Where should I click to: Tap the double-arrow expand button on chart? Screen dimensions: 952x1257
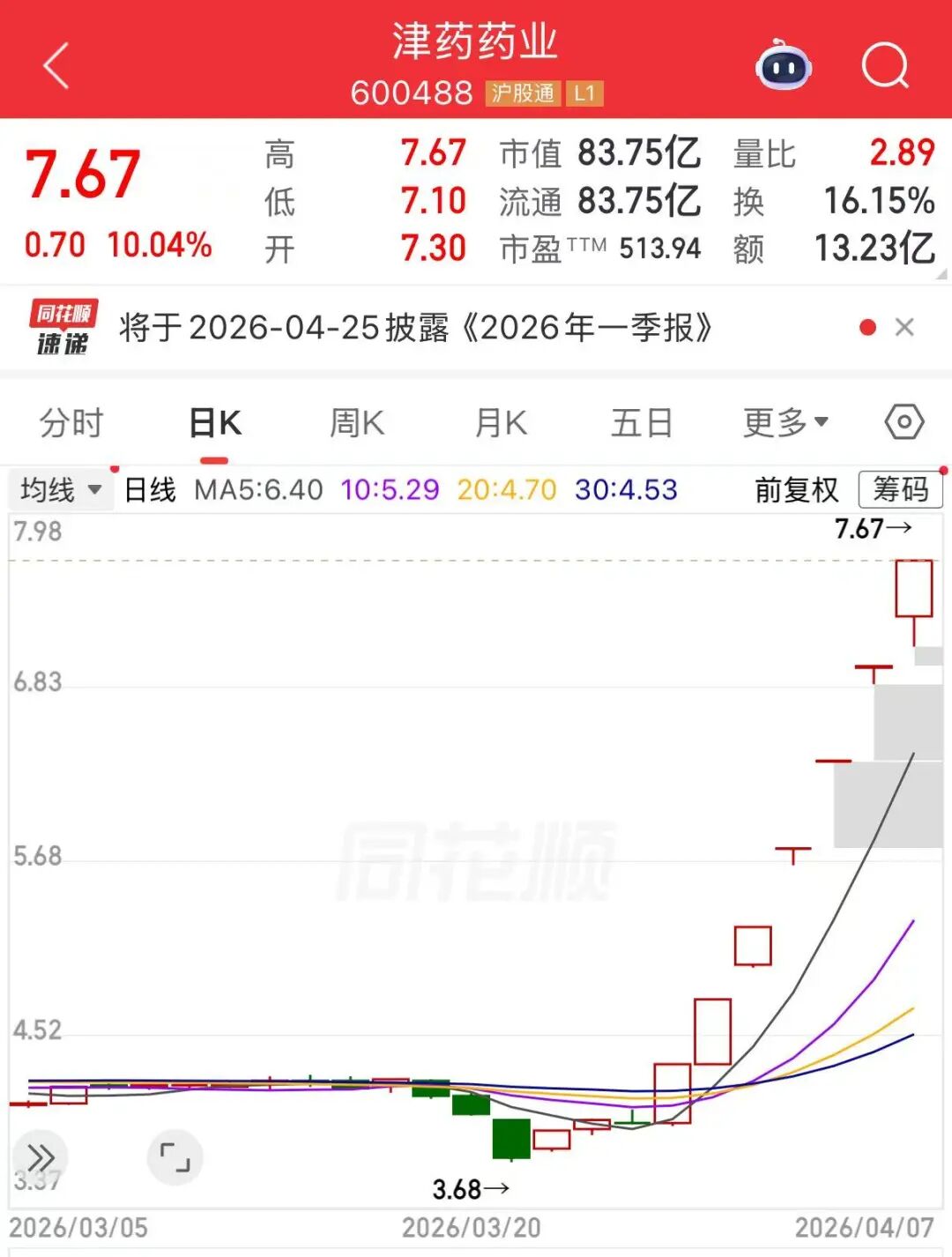tap(41, 1157)
